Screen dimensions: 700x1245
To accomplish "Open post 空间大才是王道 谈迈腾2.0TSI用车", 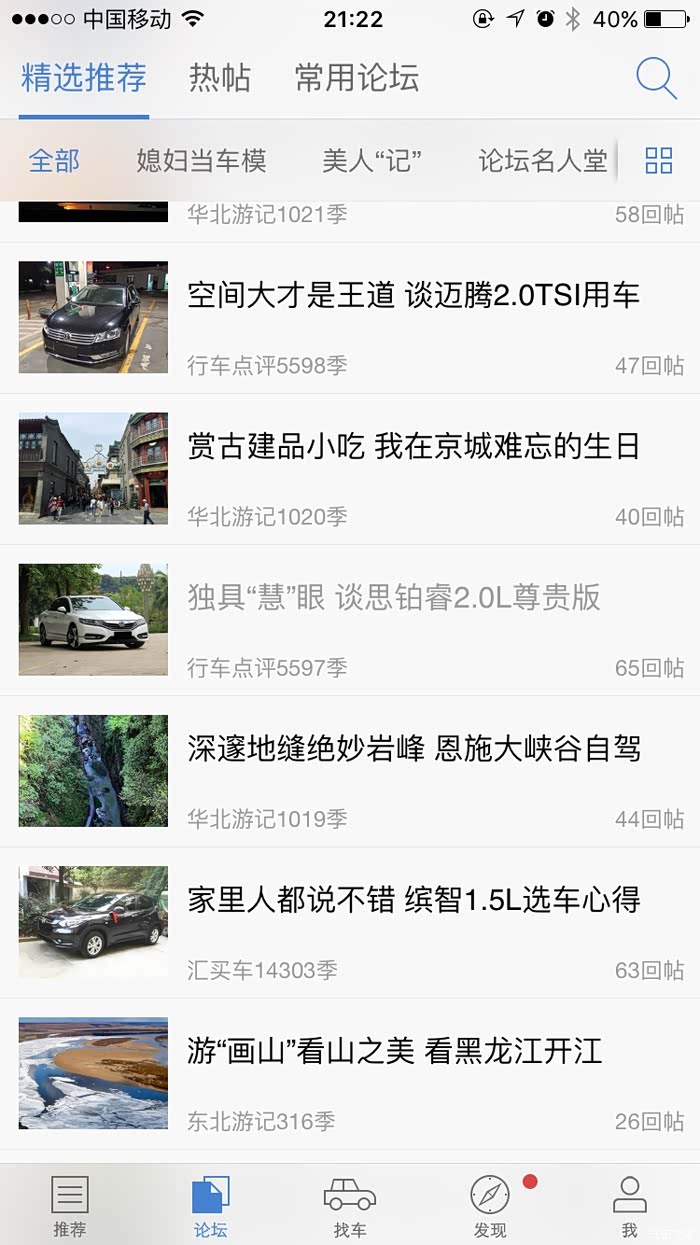I will (x=413, y=296).
